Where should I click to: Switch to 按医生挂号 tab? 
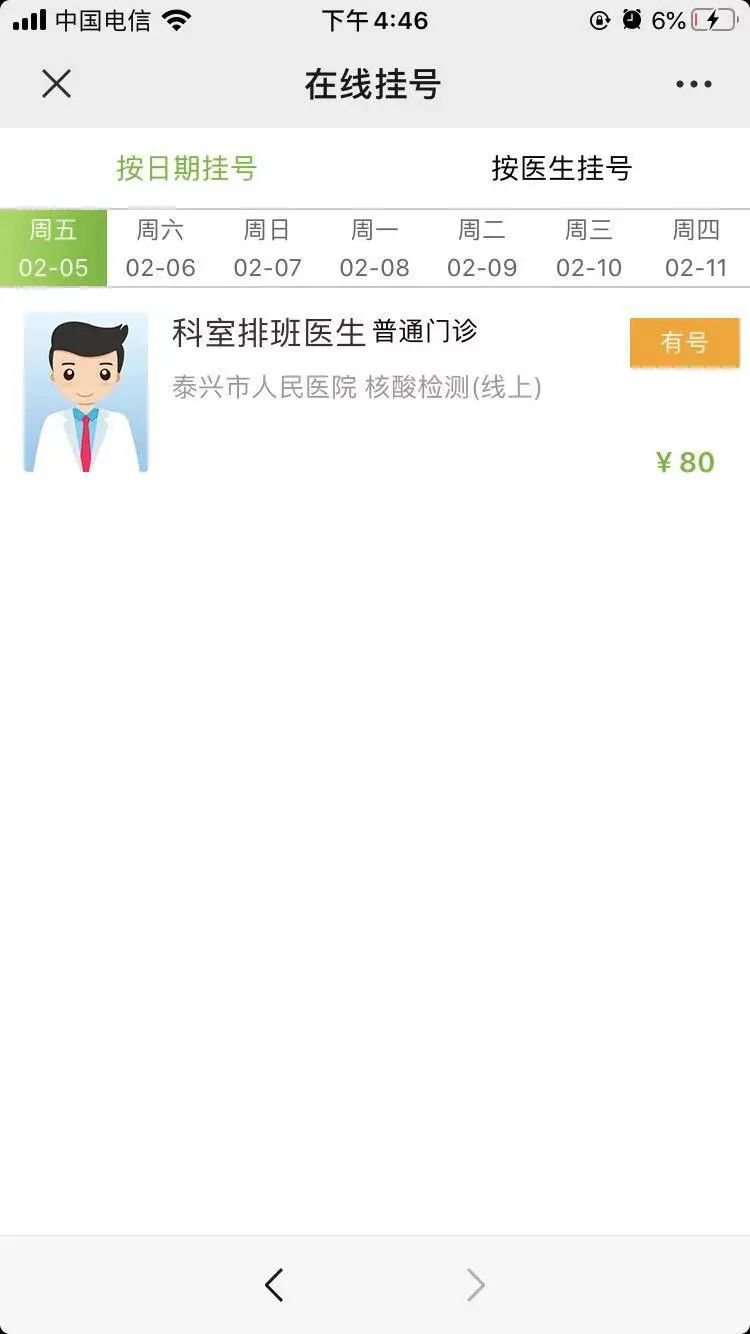coord(561,168)
